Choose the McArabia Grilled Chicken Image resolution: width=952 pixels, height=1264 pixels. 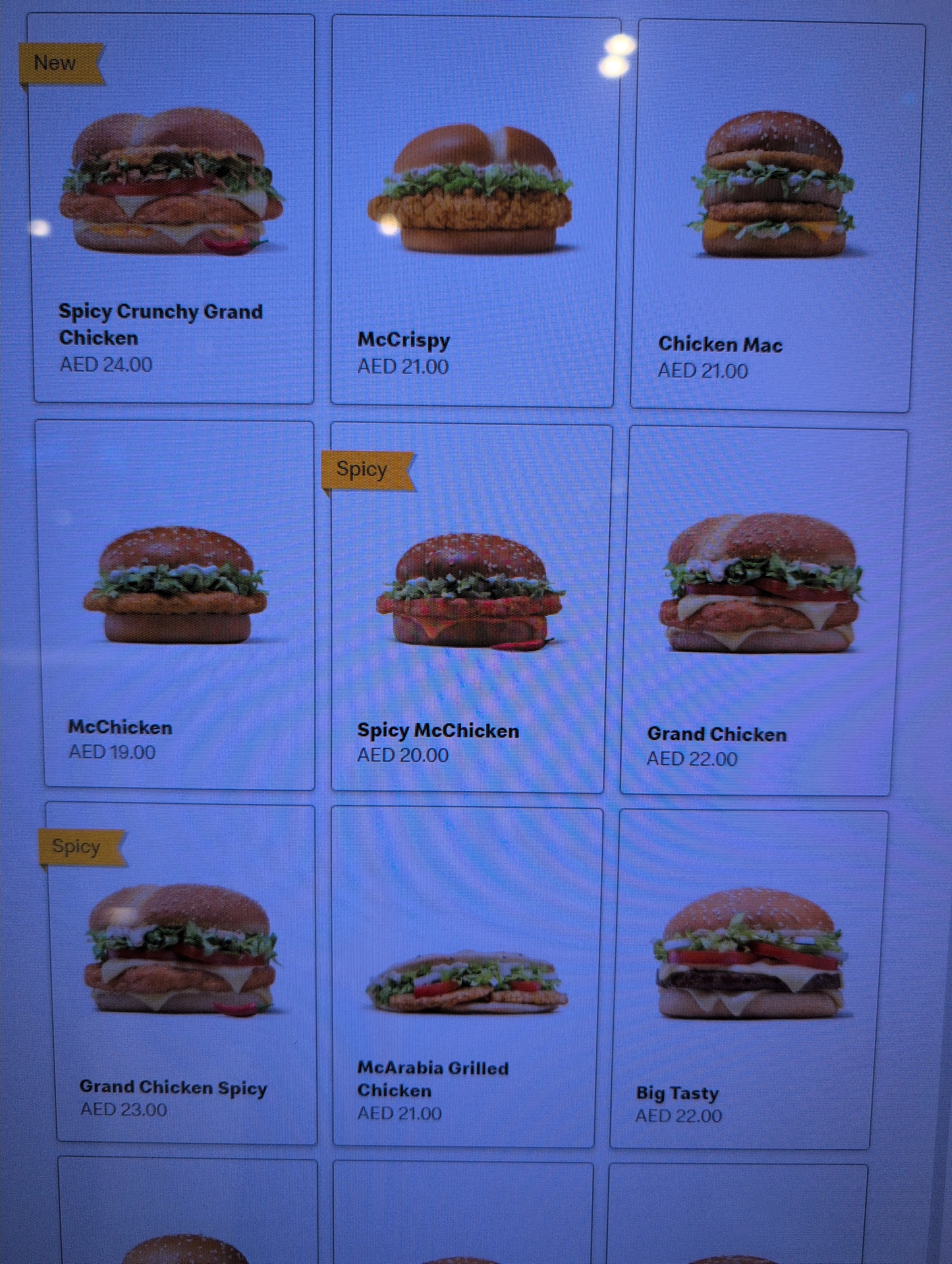tap(466, 977)
